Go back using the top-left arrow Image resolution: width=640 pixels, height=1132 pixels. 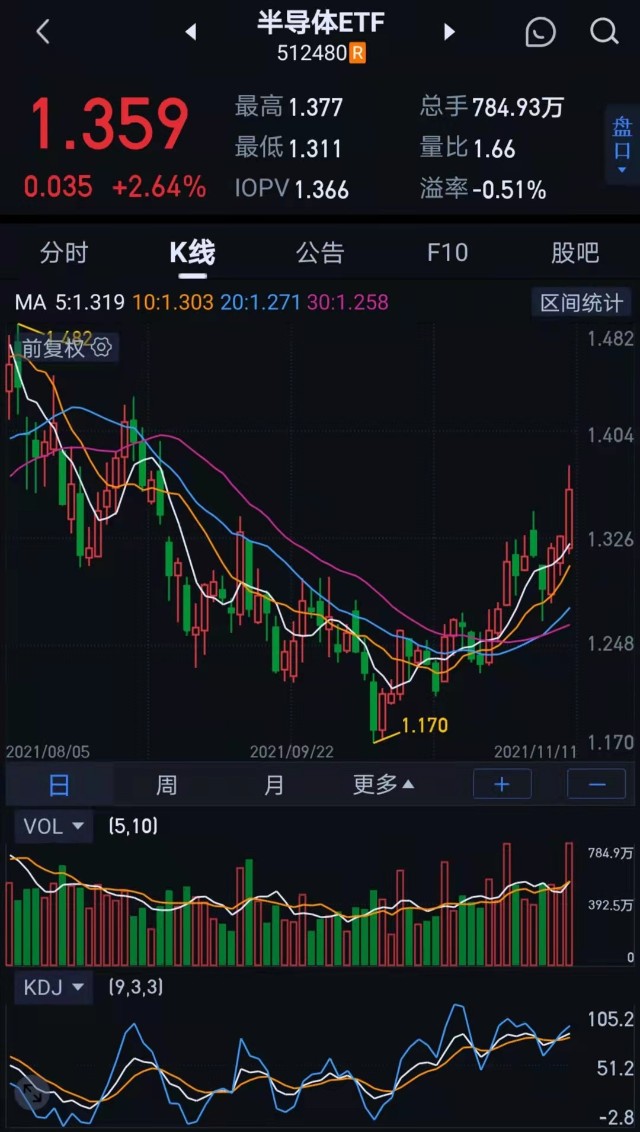43,32
